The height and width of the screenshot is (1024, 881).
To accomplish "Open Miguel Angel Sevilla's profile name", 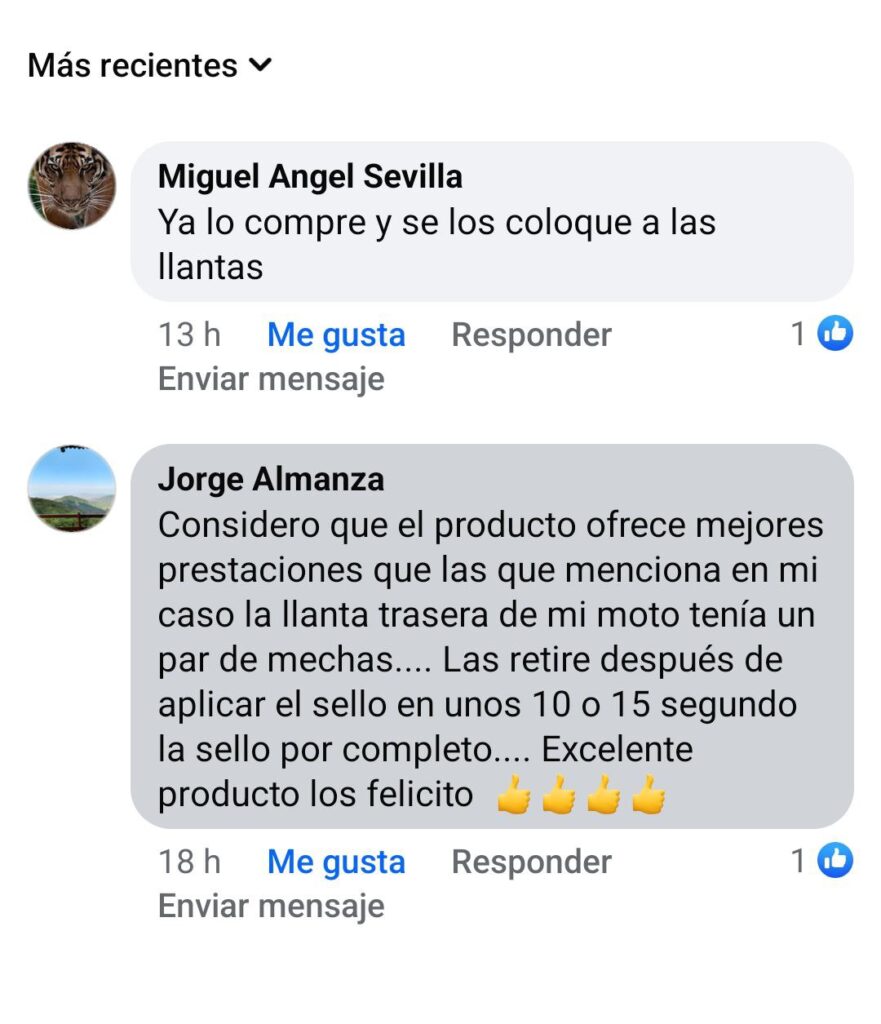I will (x=310, y=177).
